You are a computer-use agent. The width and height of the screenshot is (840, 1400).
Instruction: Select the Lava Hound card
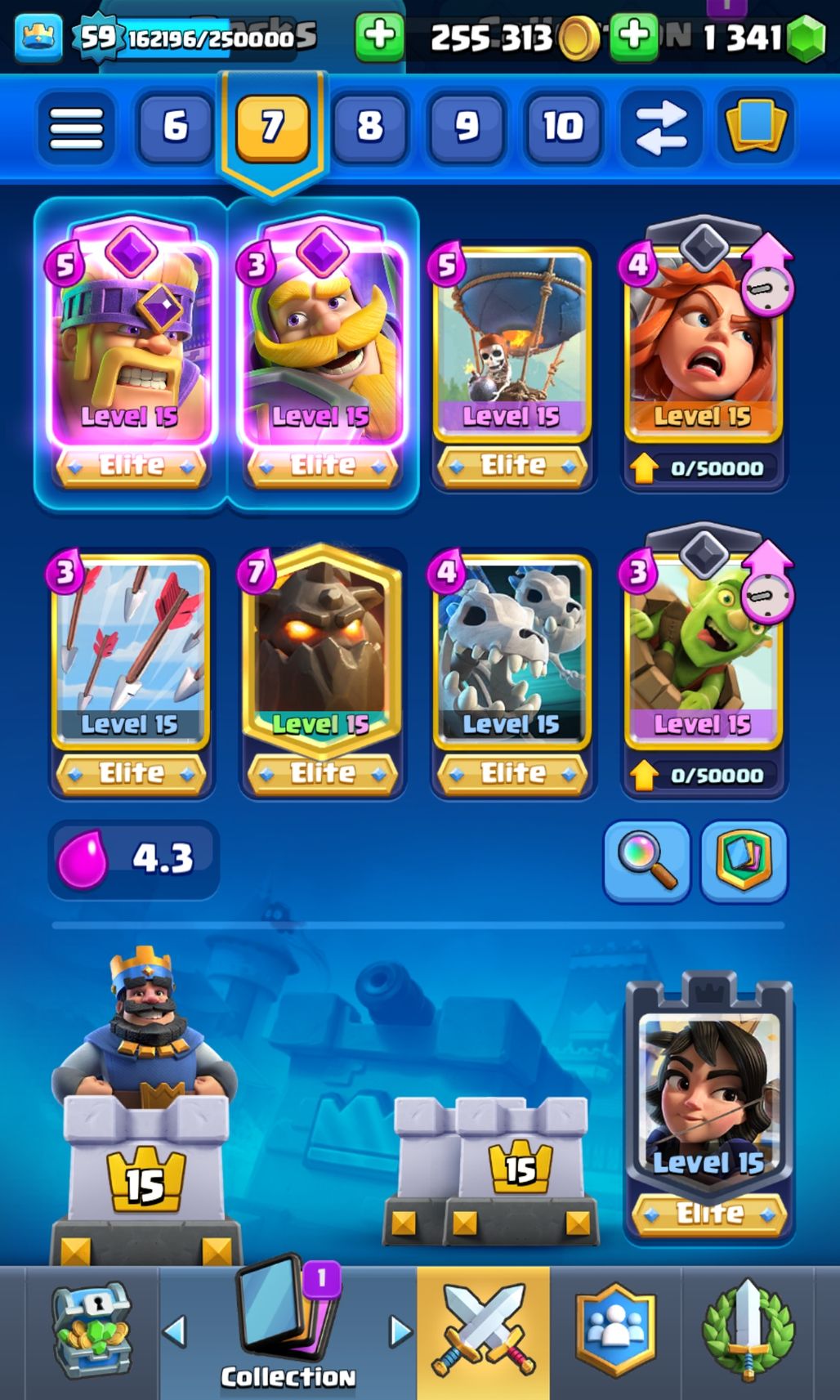coord(322,672)
